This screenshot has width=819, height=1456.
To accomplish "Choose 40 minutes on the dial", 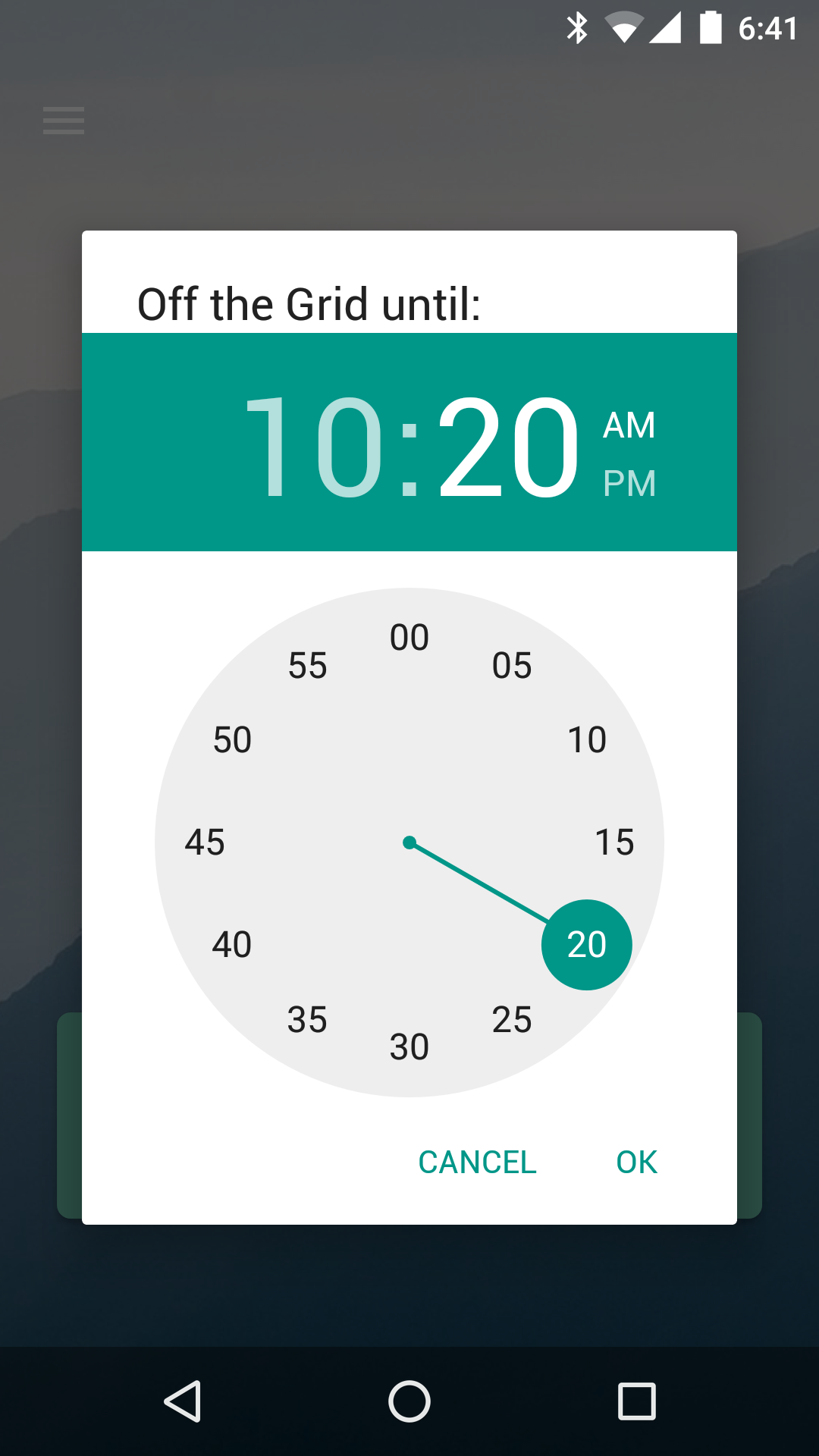I will click(232, 945).
